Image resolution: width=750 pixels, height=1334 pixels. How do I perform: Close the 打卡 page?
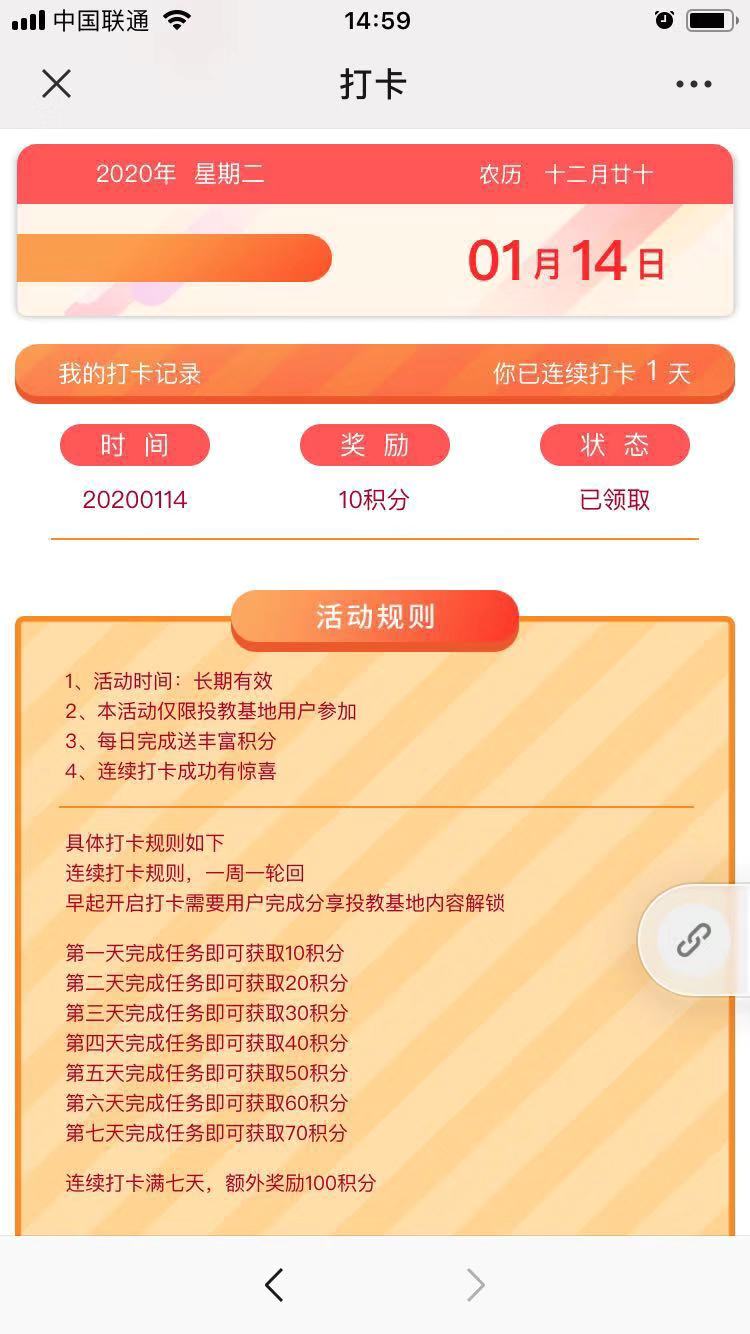[57, 84]
